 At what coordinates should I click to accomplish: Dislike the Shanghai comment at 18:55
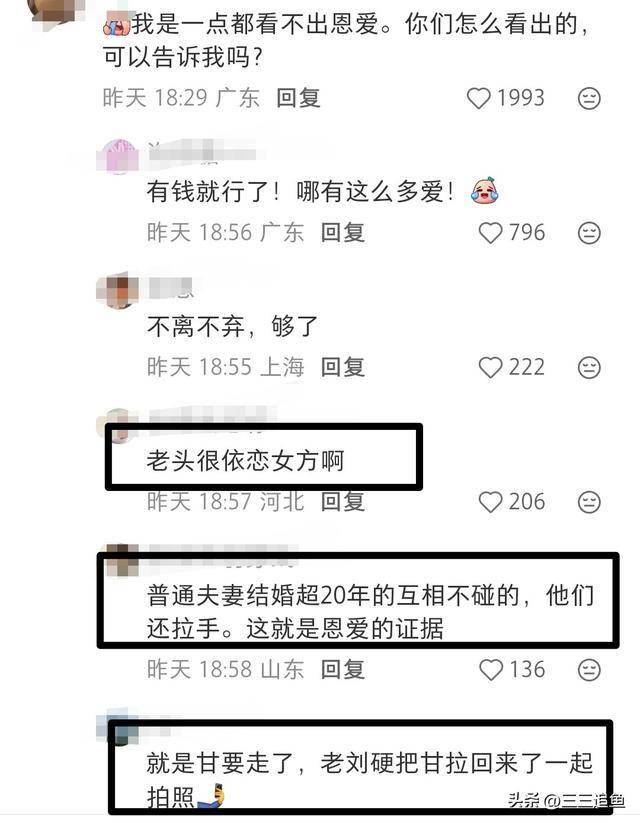589,367
